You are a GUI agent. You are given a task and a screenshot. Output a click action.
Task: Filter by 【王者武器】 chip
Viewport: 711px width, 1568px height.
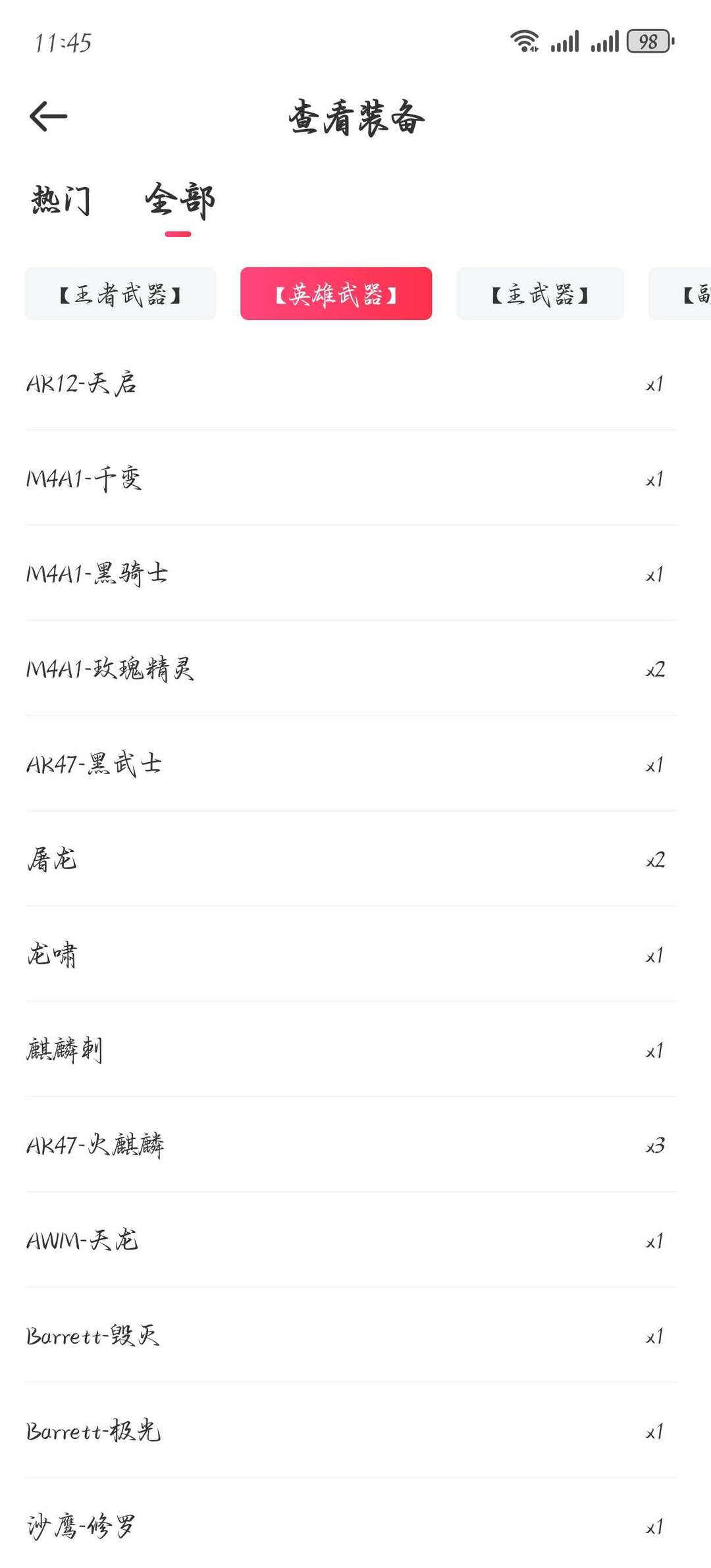(120, 294)
